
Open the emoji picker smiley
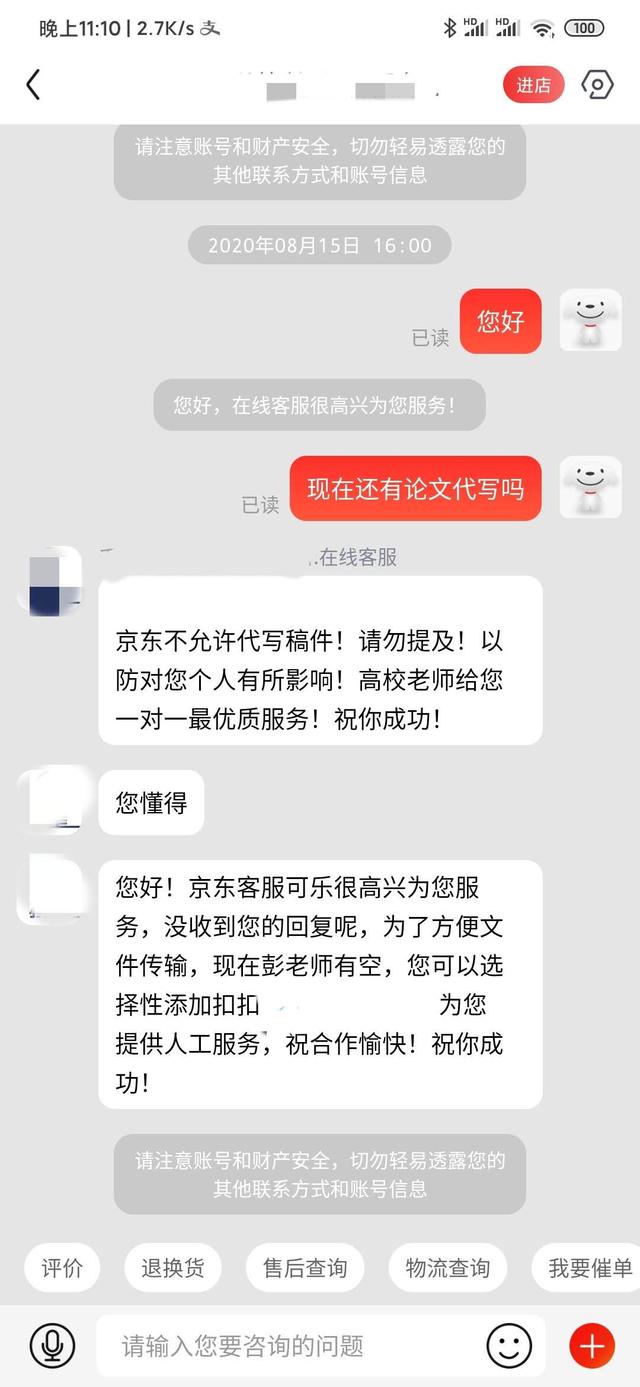tap(509, 1346)
